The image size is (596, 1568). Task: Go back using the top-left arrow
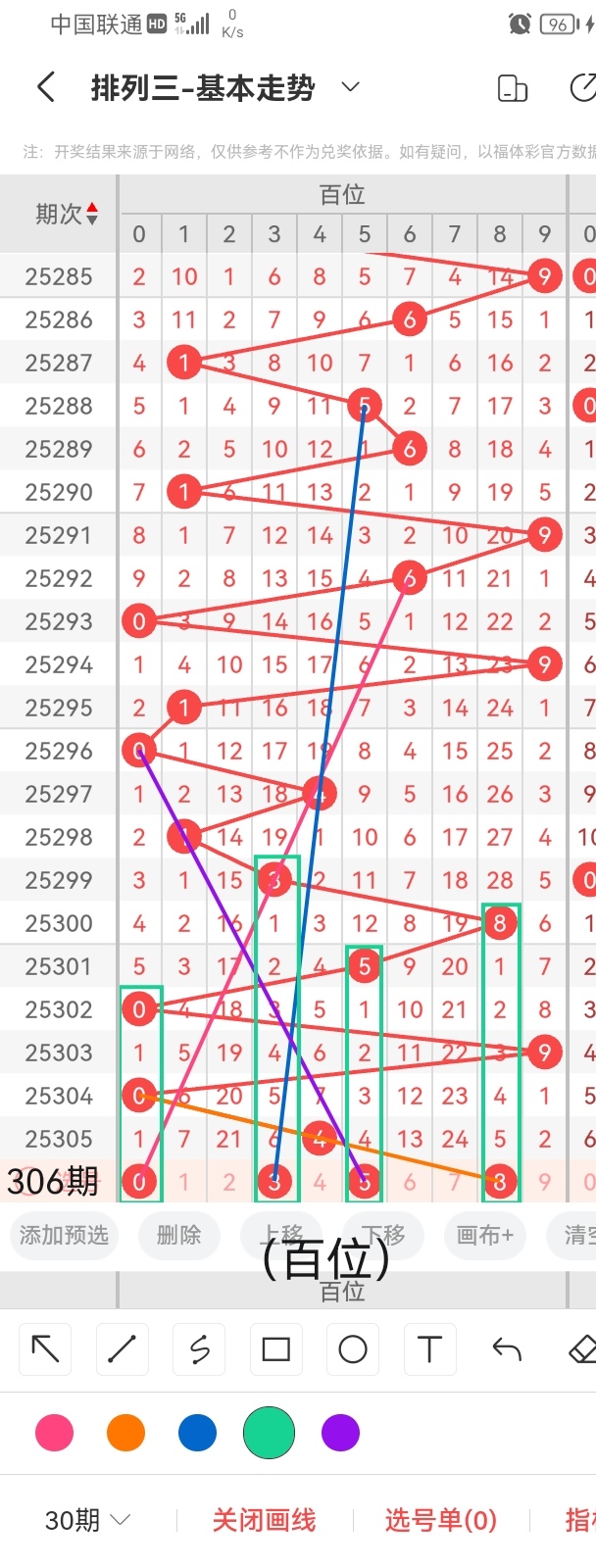45,88
